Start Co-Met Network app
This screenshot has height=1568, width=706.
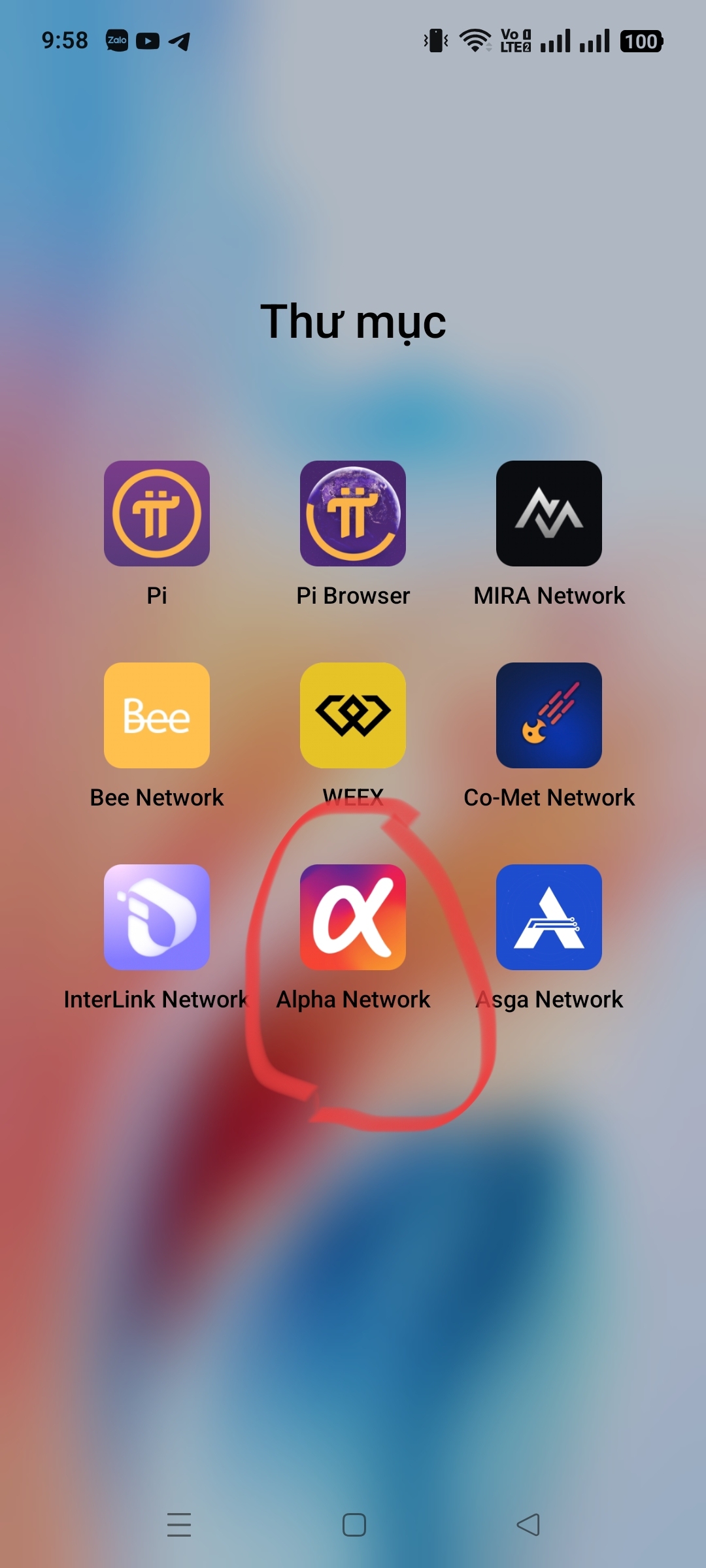point(549,715)
